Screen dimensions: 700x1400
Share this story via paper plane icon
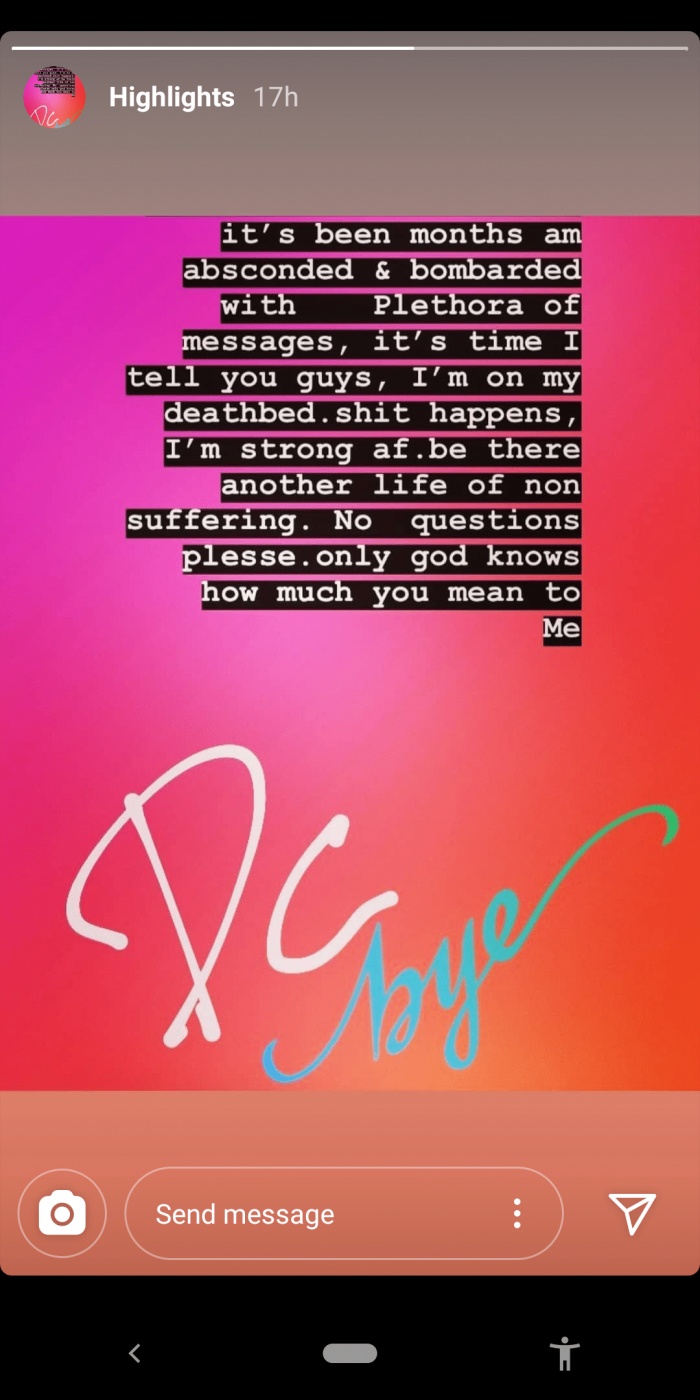pos(632,1213)
